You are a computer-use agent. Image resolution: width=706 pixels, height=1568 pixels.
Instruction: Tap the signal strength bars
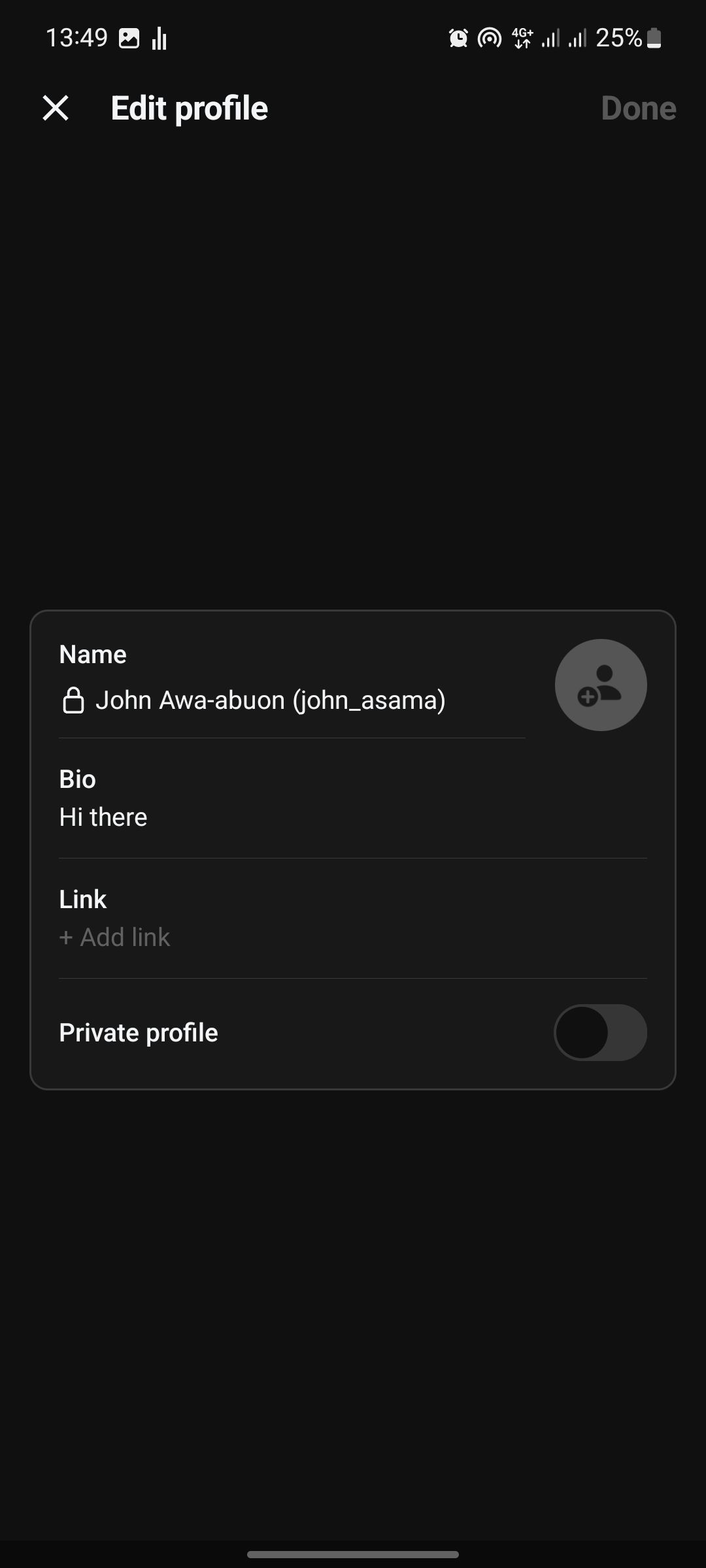tap(551, 37)
